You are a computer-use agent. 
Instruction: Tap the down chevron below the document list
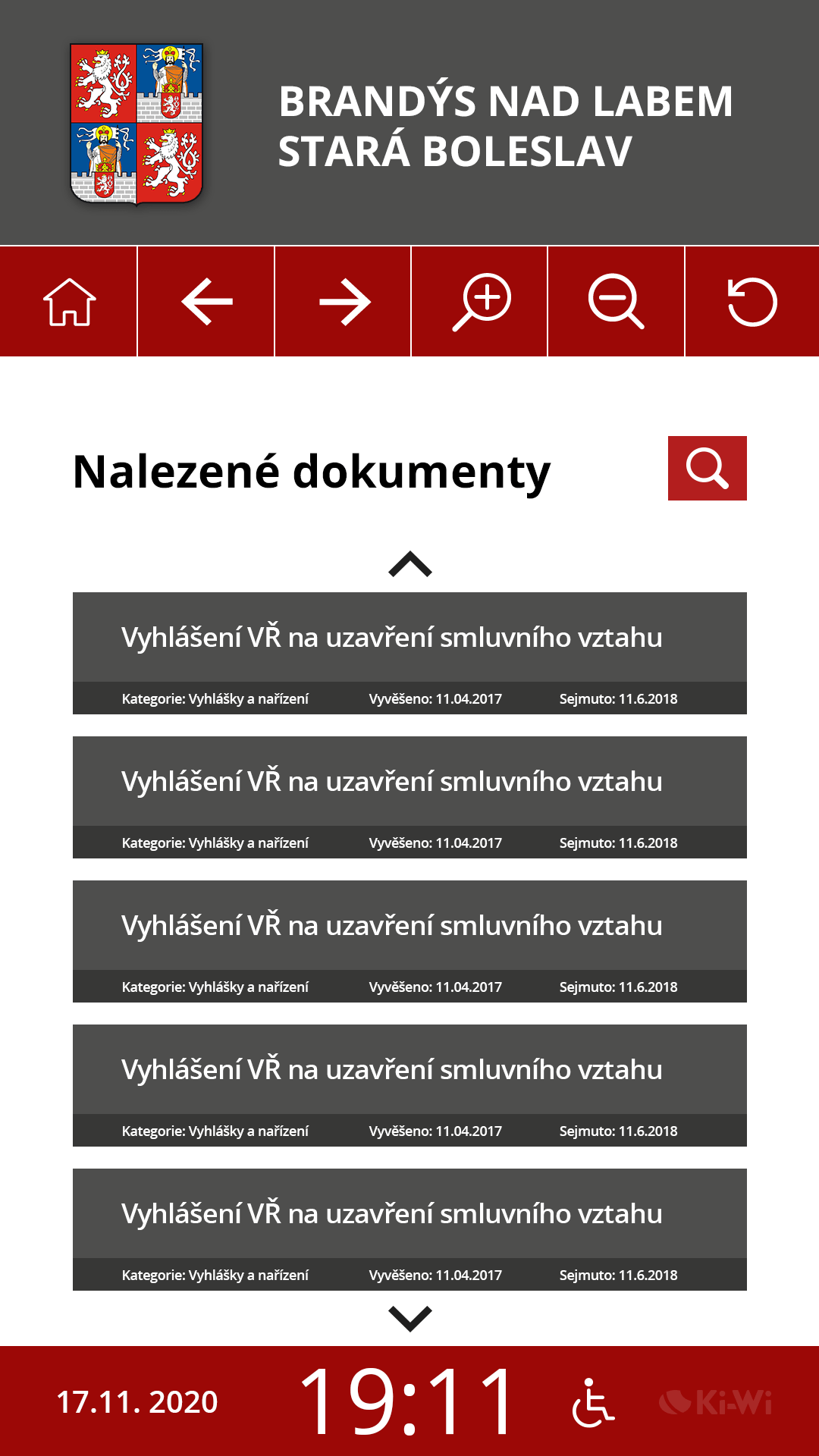(x=409, y=1318)
